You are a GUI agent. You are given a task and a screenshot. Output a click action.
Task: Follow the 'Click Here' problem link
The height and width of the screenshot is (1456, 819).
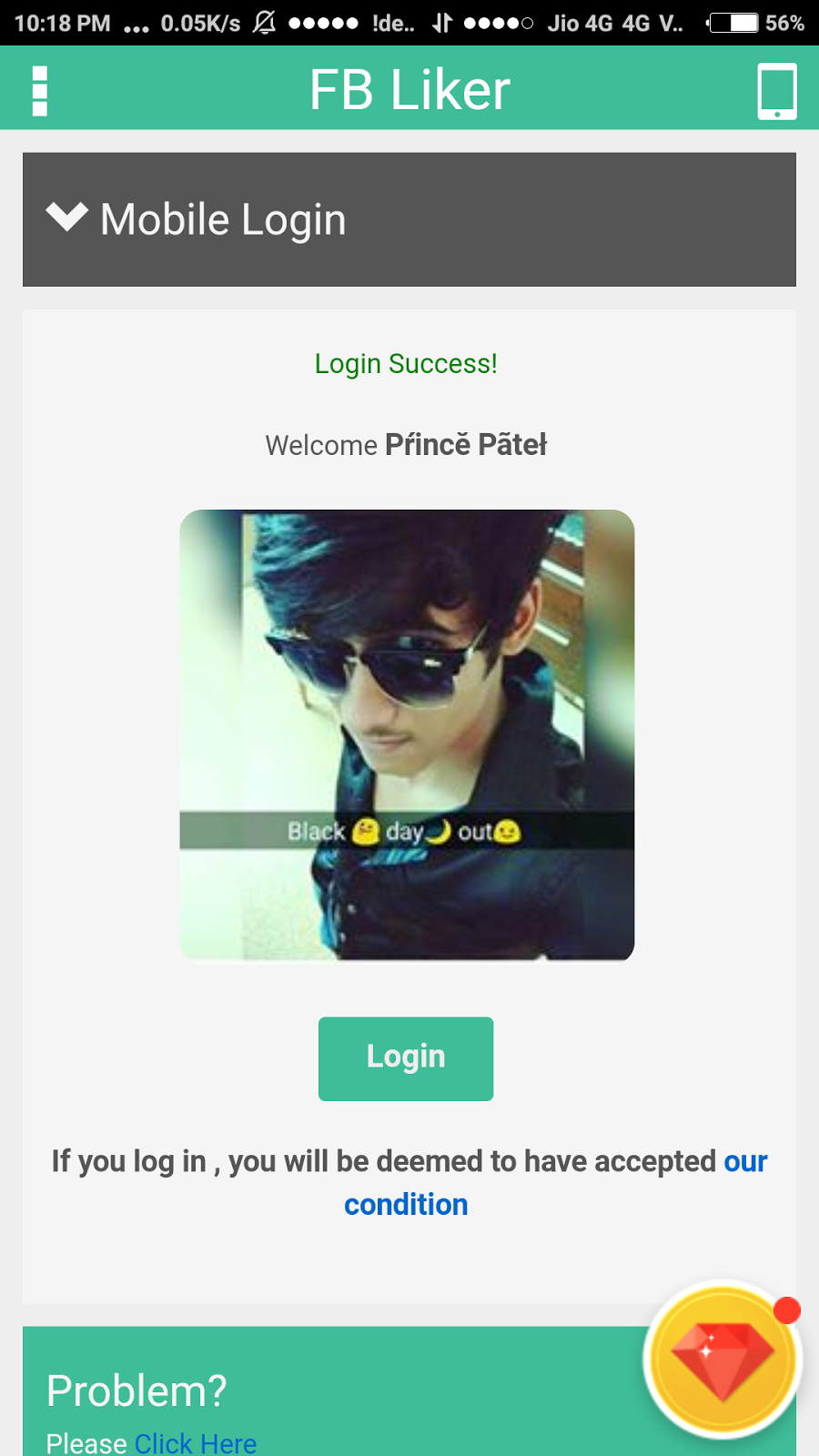[196, 1442]
